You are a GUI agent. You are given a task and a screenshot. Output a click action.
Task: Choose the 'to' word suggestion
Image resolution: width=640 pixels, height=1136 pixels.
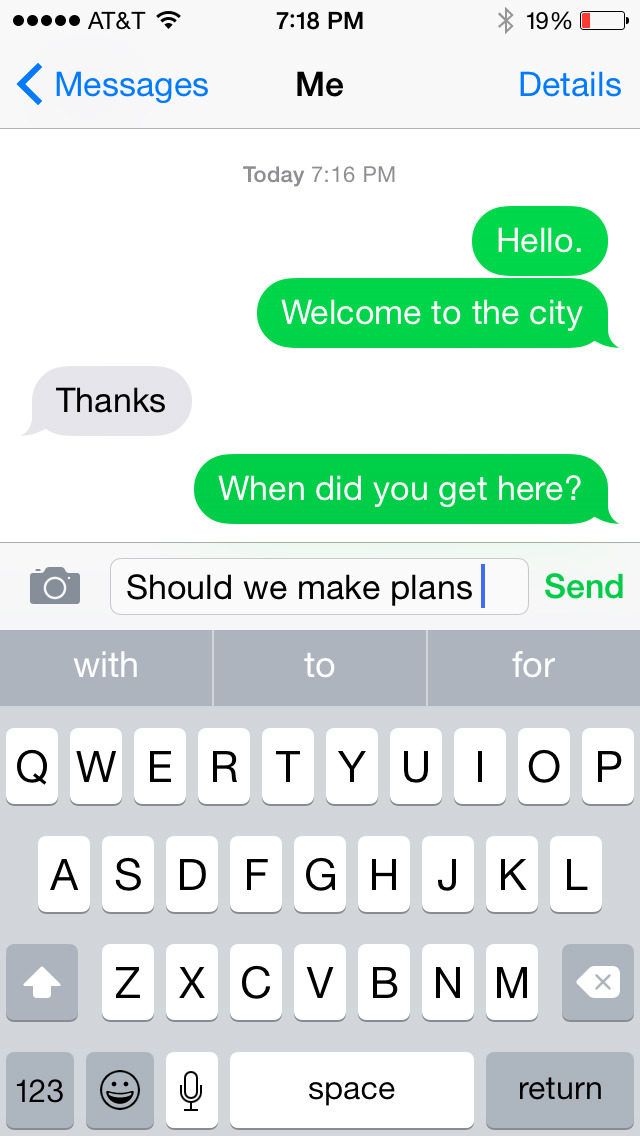click(x=319, y=666)
